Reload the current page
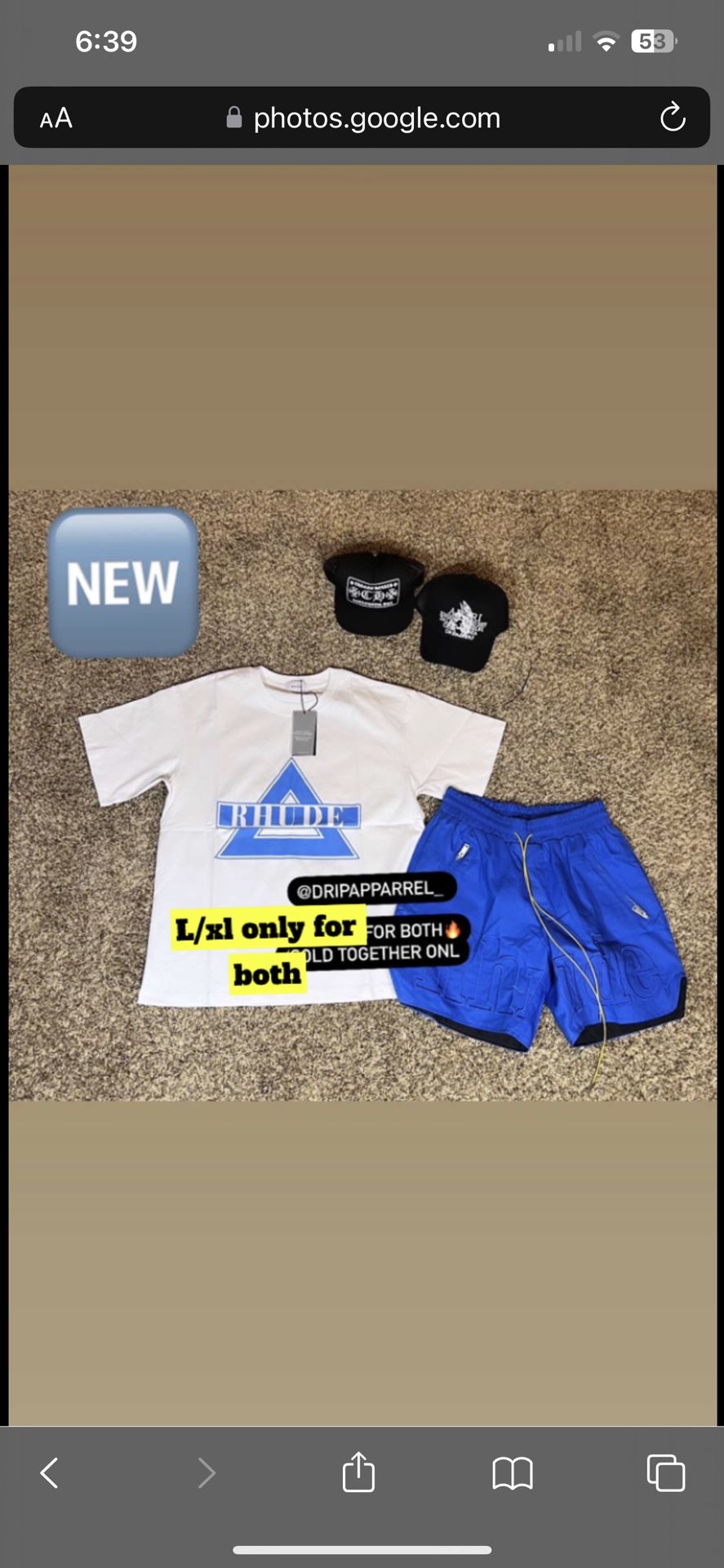The image size is (724, 1568). (x=673, y=118)
